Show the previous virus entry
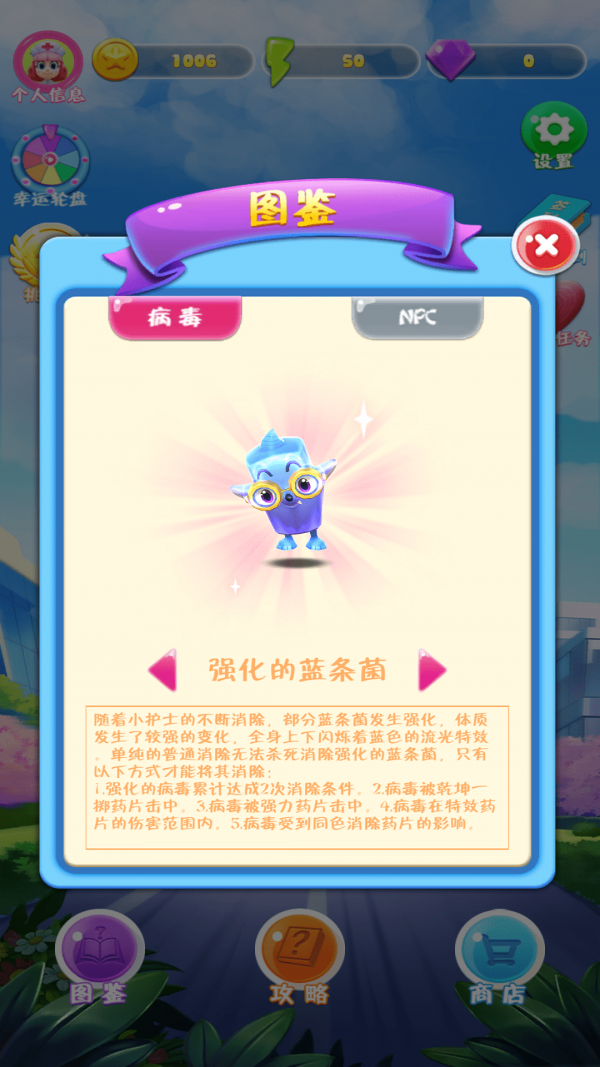 tap(162, 670)
